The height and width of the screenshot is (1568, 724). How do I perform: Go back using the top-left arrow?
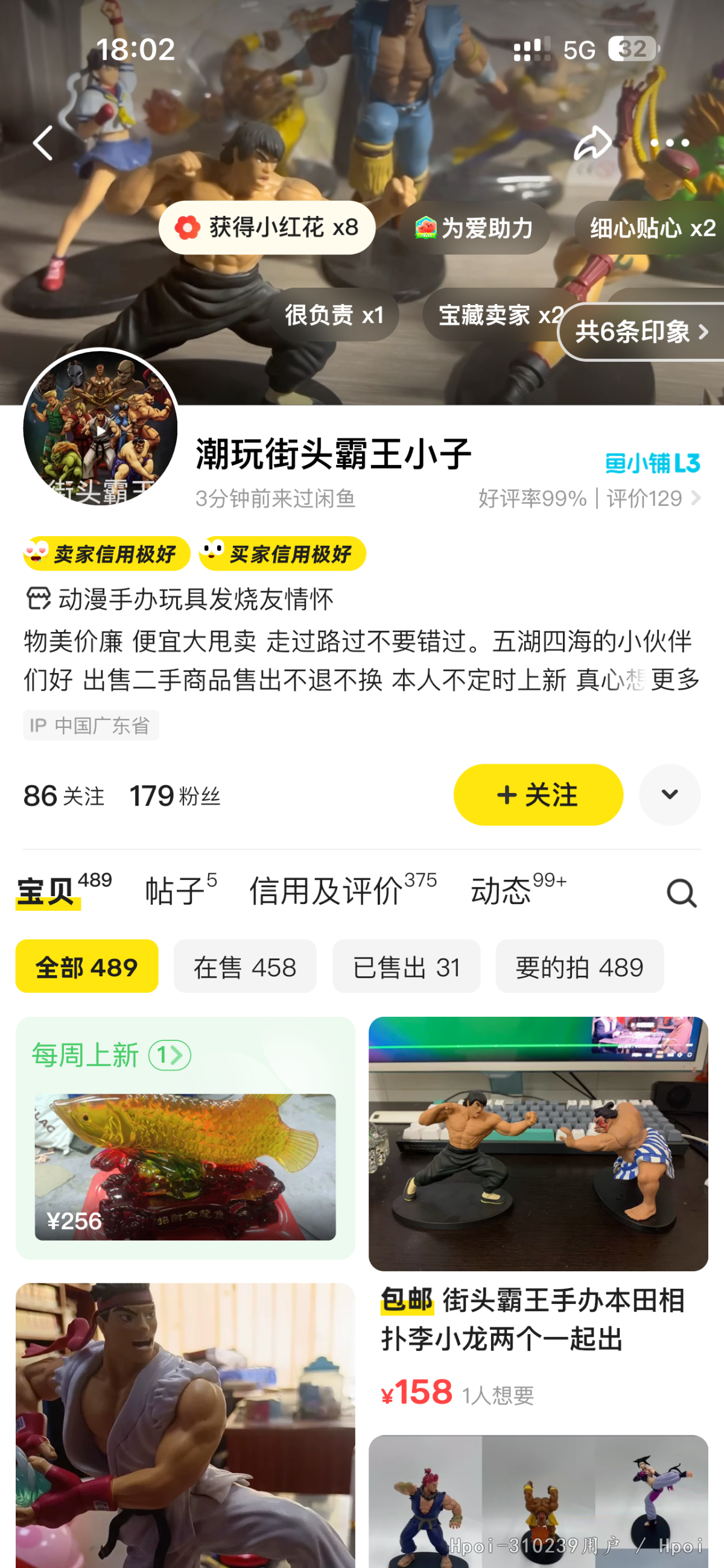point(43,143)
